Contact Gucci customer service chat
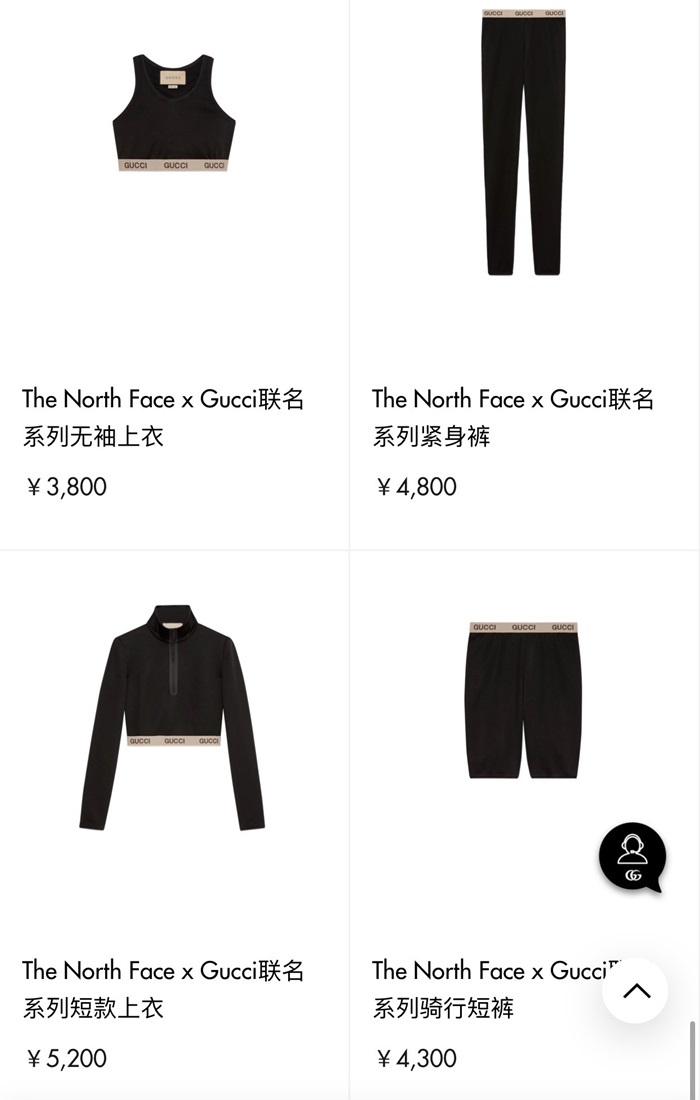This screenshot has width=700, height=1100. point(632,856)
